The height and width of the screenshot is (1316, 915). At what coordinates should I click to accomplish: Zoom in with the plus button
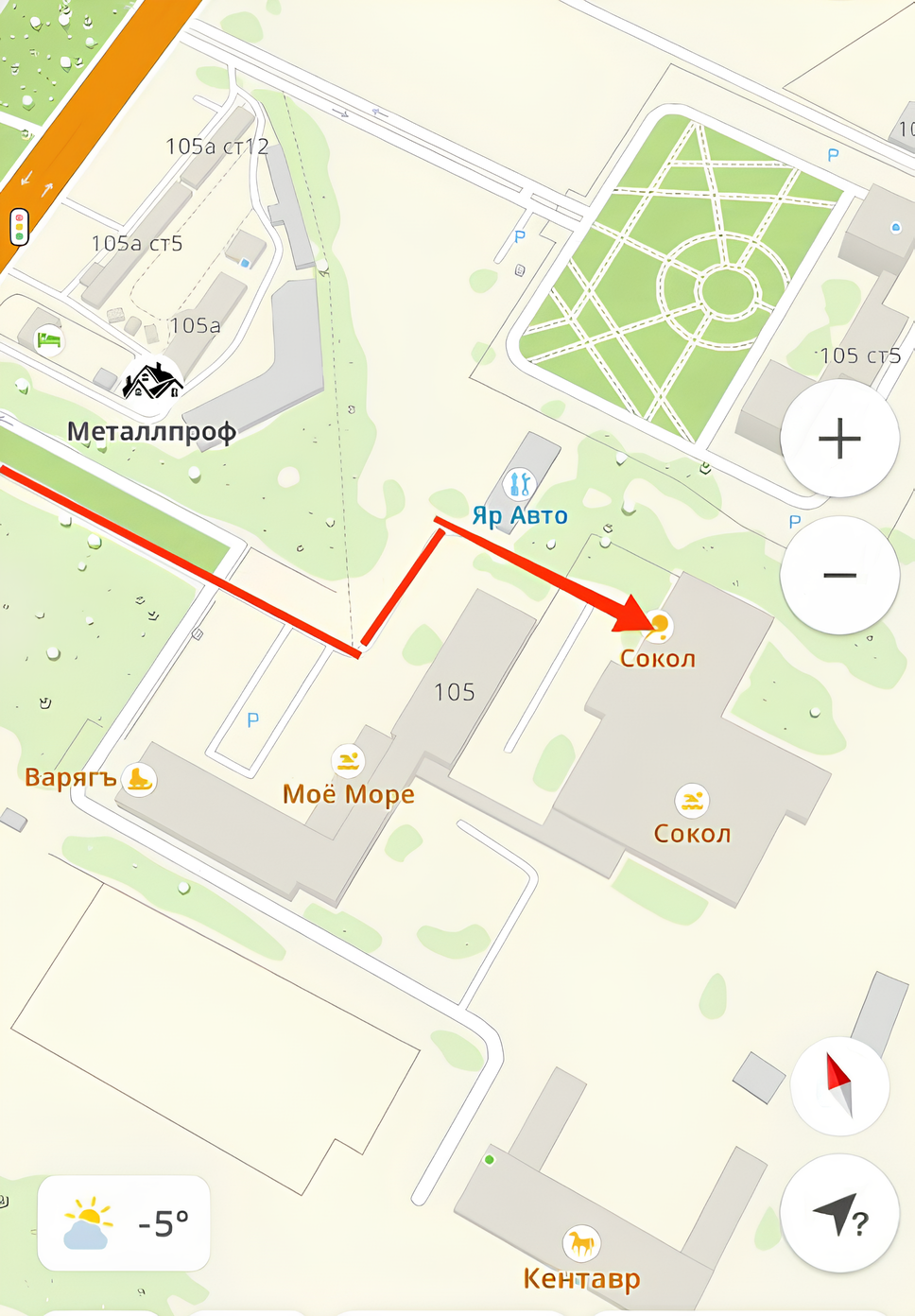(x=838, y=440)
